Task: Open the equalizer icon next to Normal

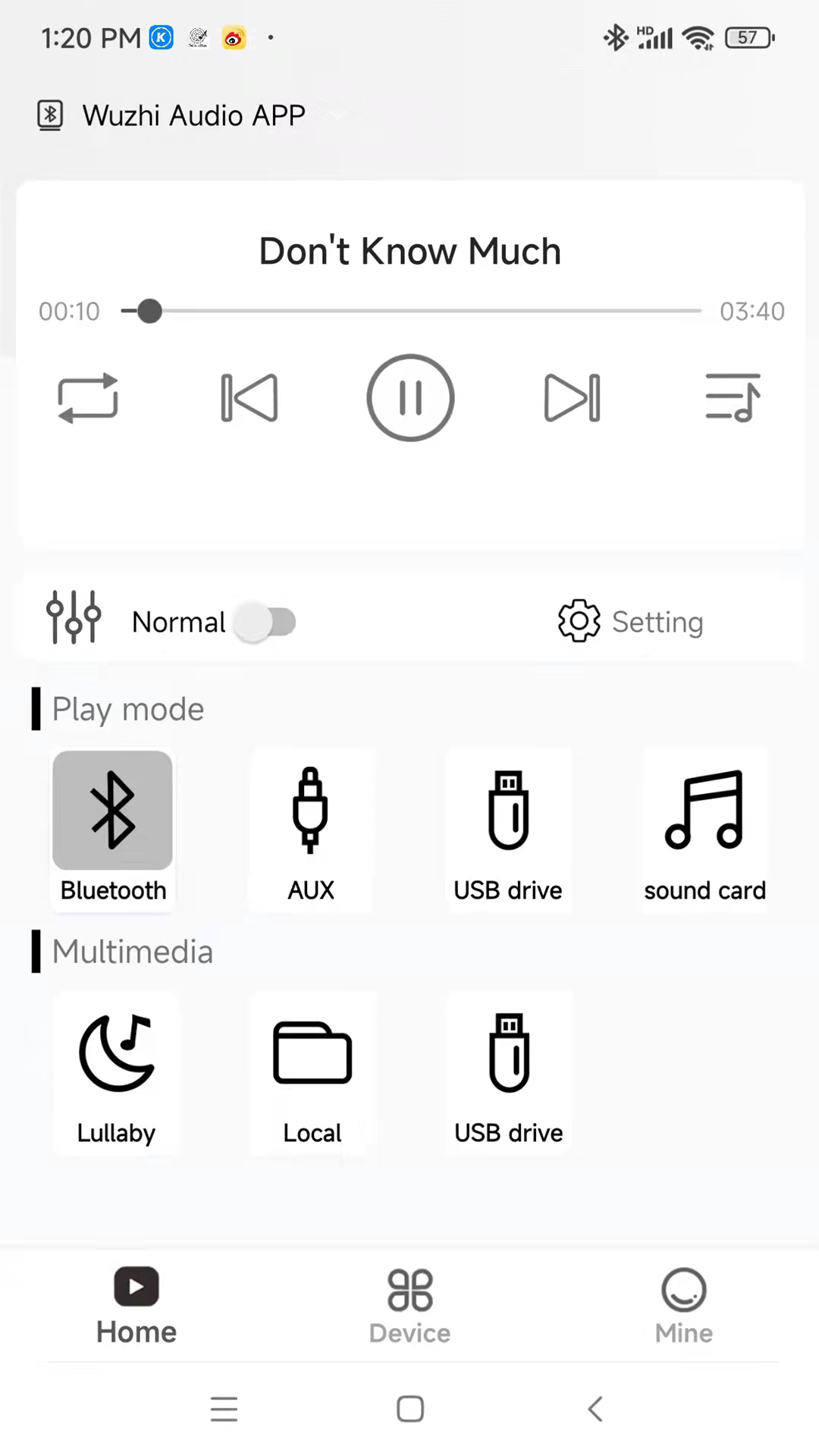Action: pyautogui.click(x=74, y=620)
